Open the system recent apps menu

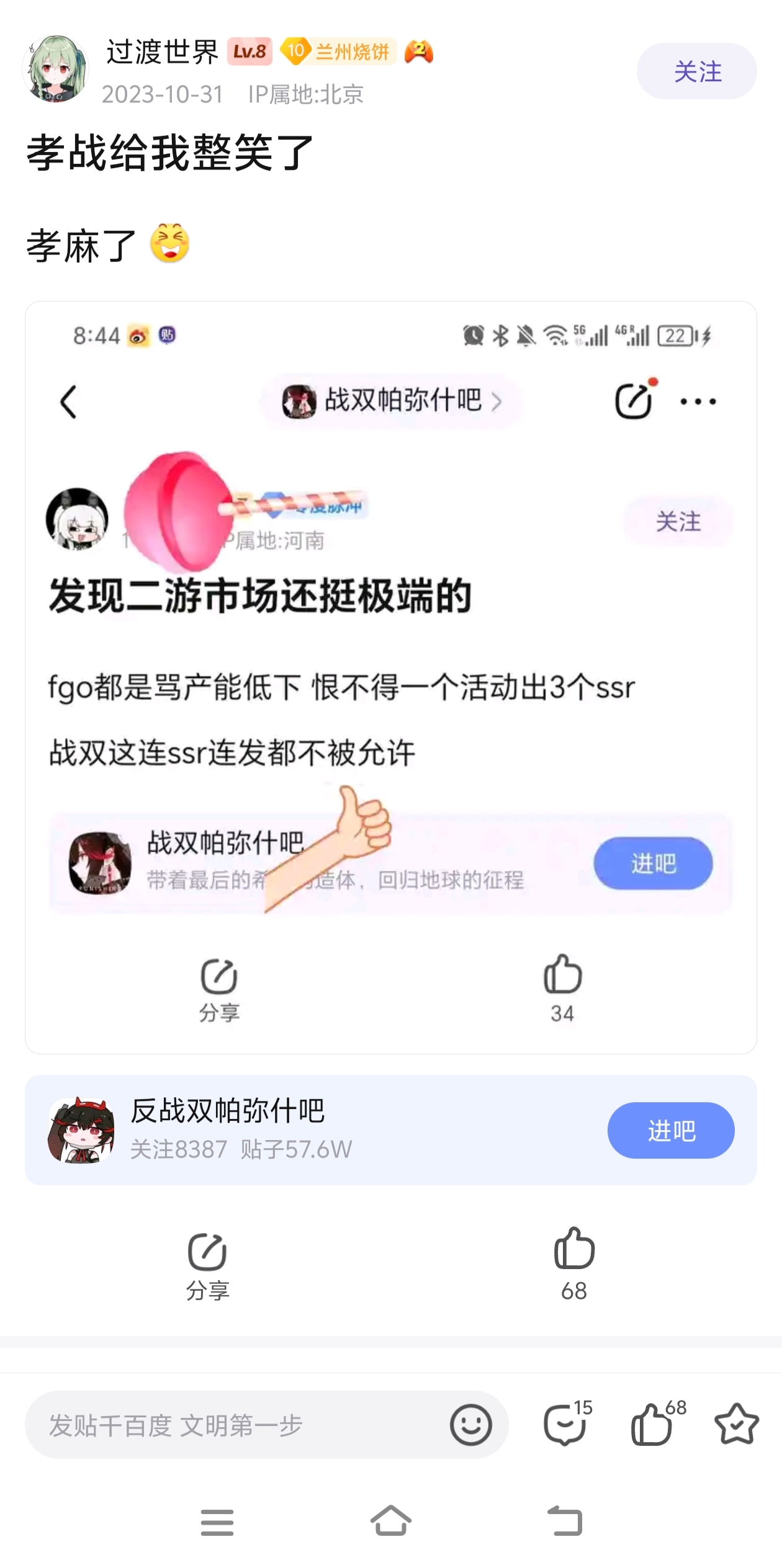(217, 1522)
